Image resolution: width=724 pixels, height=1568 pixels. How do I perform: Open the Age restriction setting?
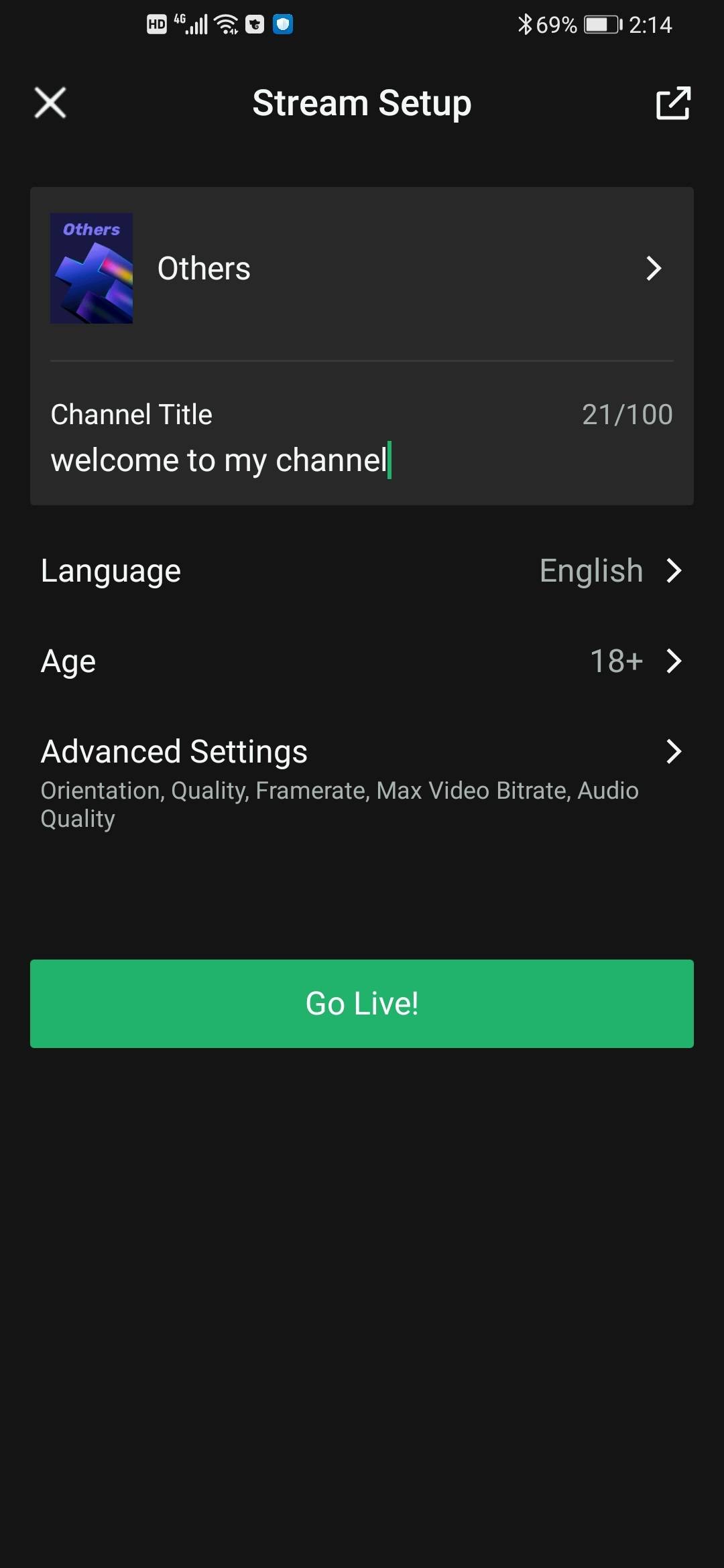[x=362, y=661]
